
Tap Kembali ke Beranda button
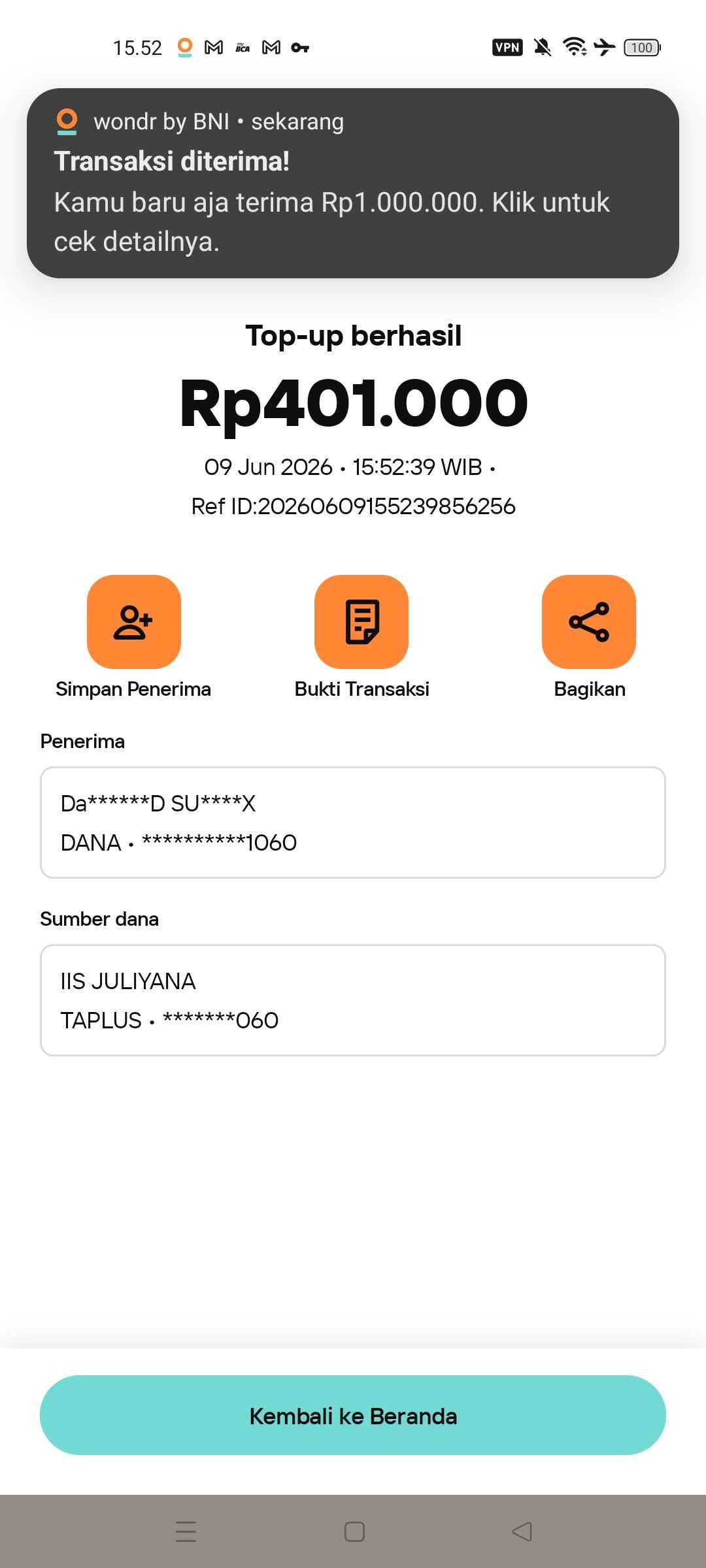coord(353,1415)
